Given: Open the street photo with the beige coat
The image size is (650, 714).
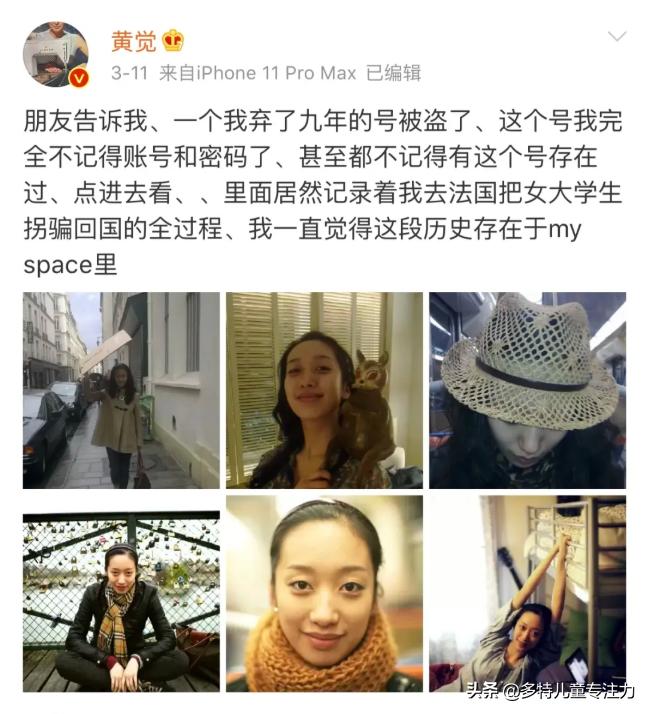Looking at the screenshot, I should [x=121, y=390].
